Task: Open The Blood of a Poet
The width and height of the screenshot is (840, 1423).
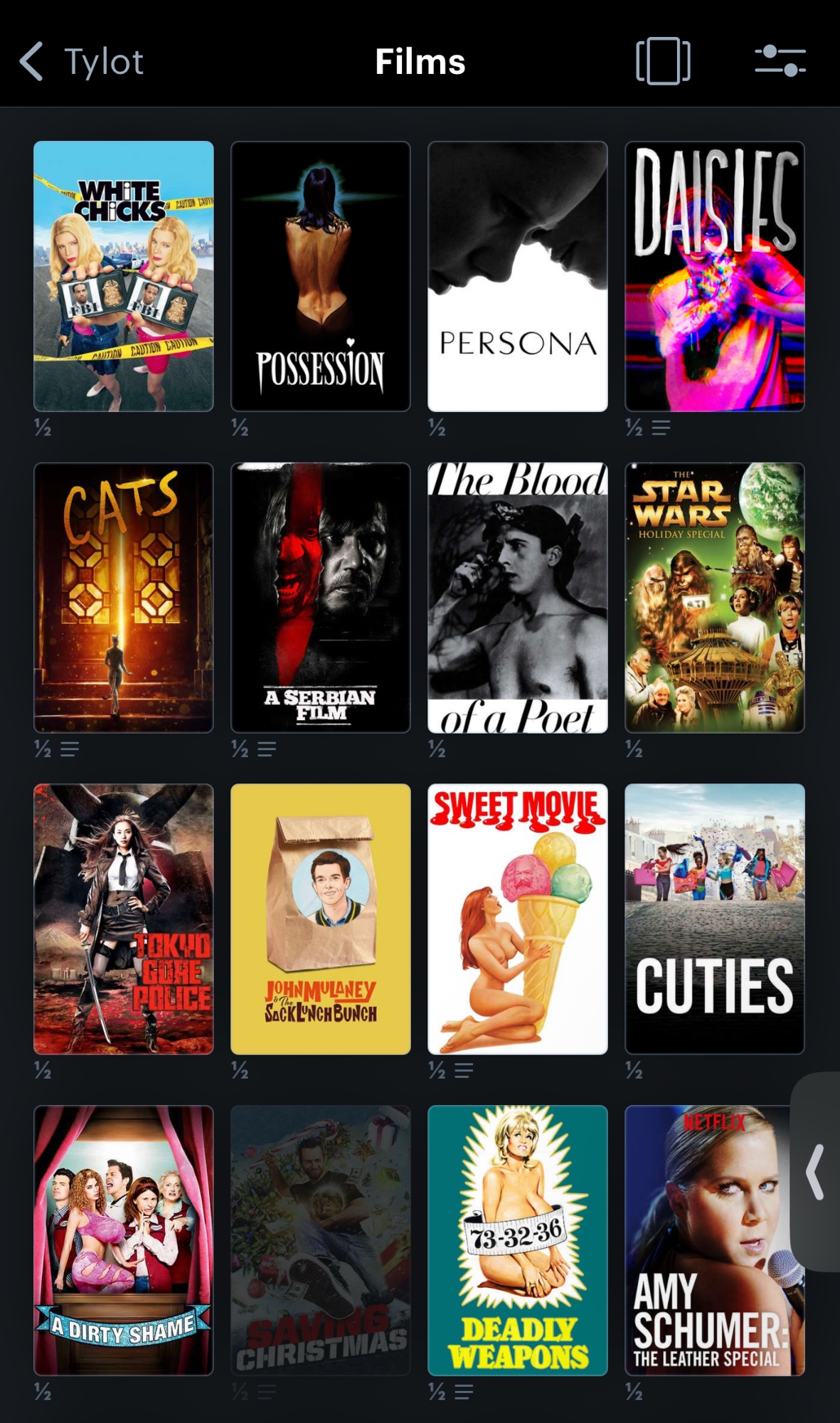Action: [518, 598]
